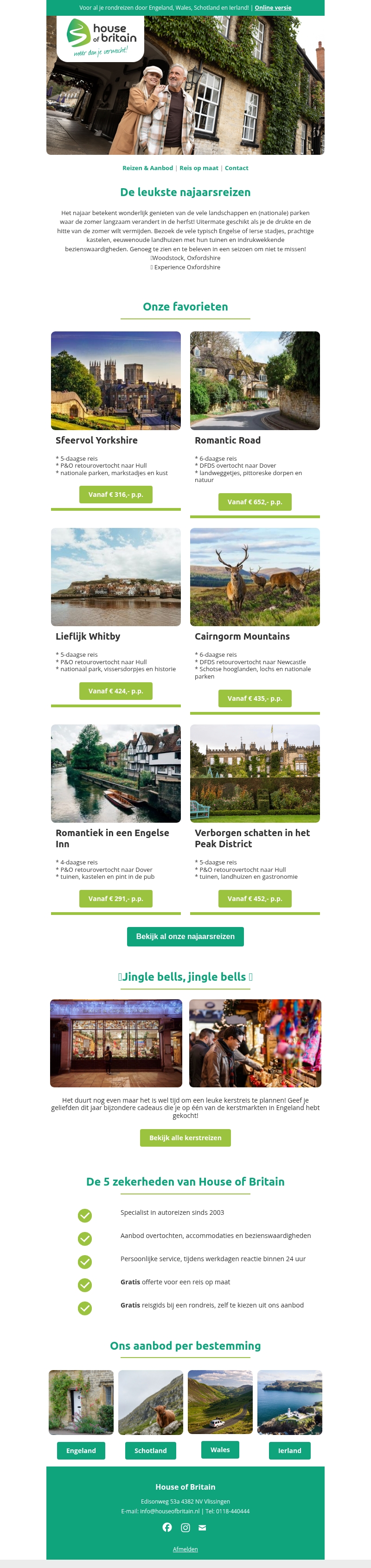Screen dimensions: 371x1568
Task: Tap Vanaf € 316 under Sfeervol Yorkshire
Action: pos(116,494)
